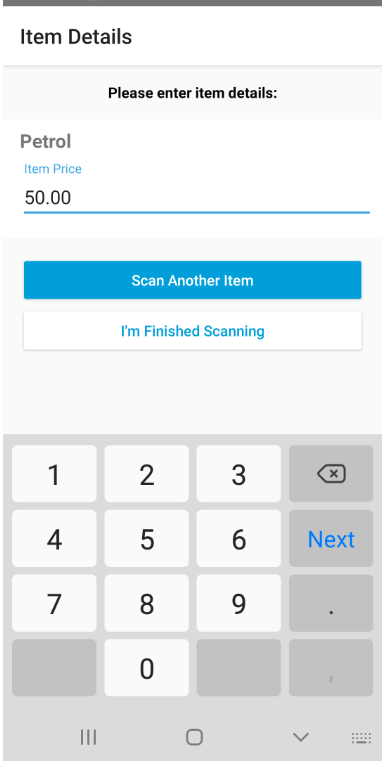Screen dimensions: 386x765
Task: Tap the decimal point key
Action: 331,603
